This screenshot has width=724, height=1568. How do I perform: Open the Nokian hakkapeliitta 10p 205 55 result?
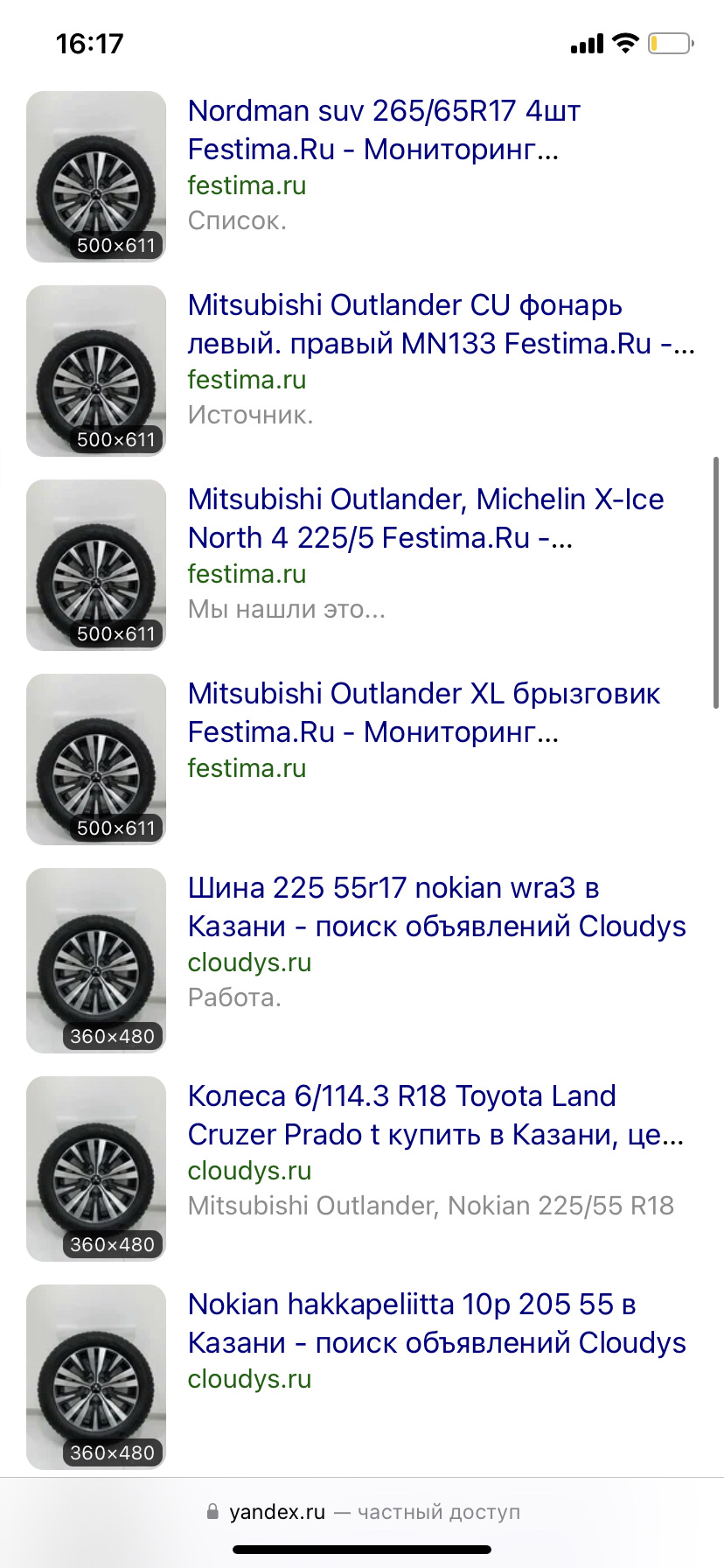click(437, 1323)
